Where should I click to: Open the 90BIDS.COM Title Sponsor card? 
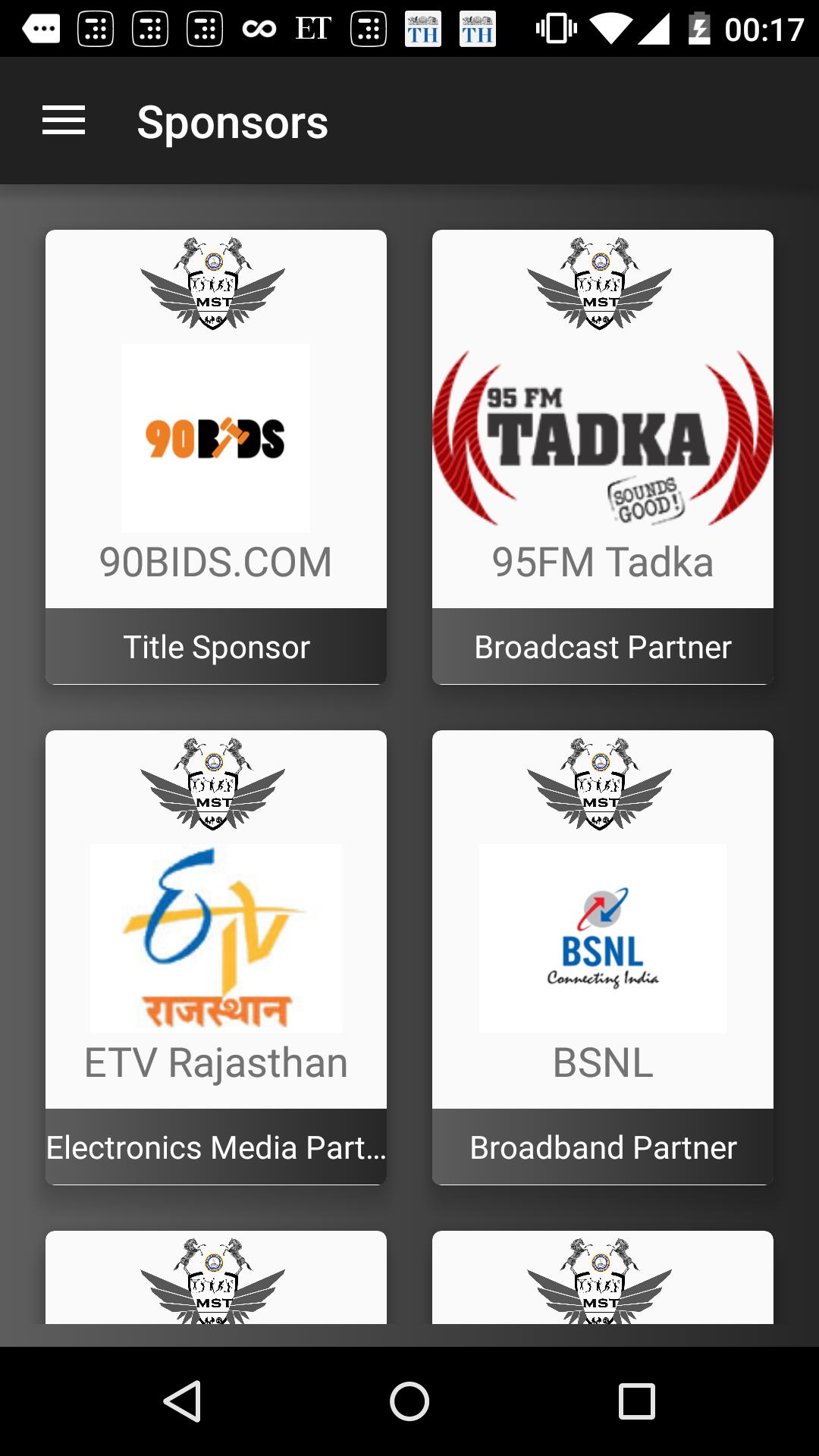[x=216, y=457]
